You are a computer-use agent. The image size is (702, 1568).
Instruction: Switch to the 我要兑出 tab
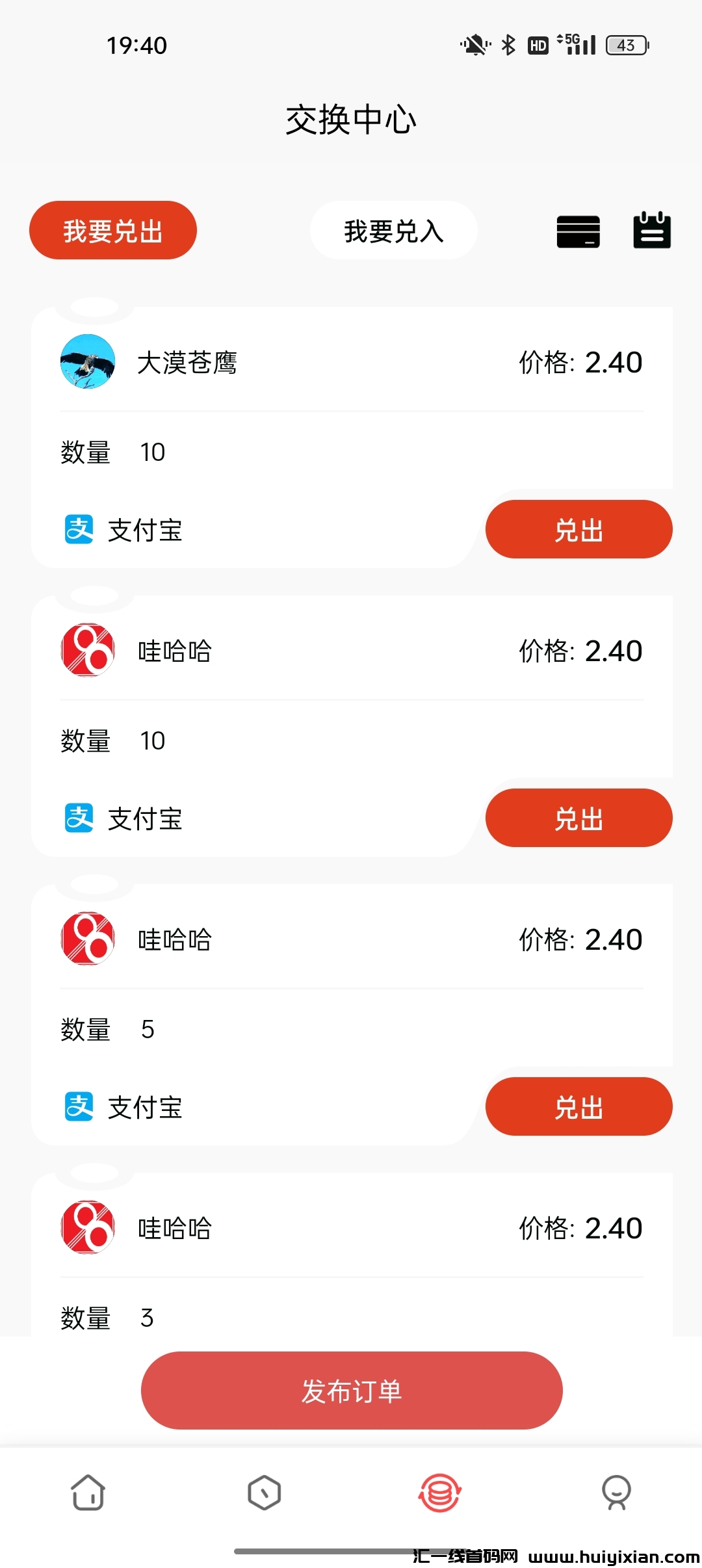[x=113, y=231]
